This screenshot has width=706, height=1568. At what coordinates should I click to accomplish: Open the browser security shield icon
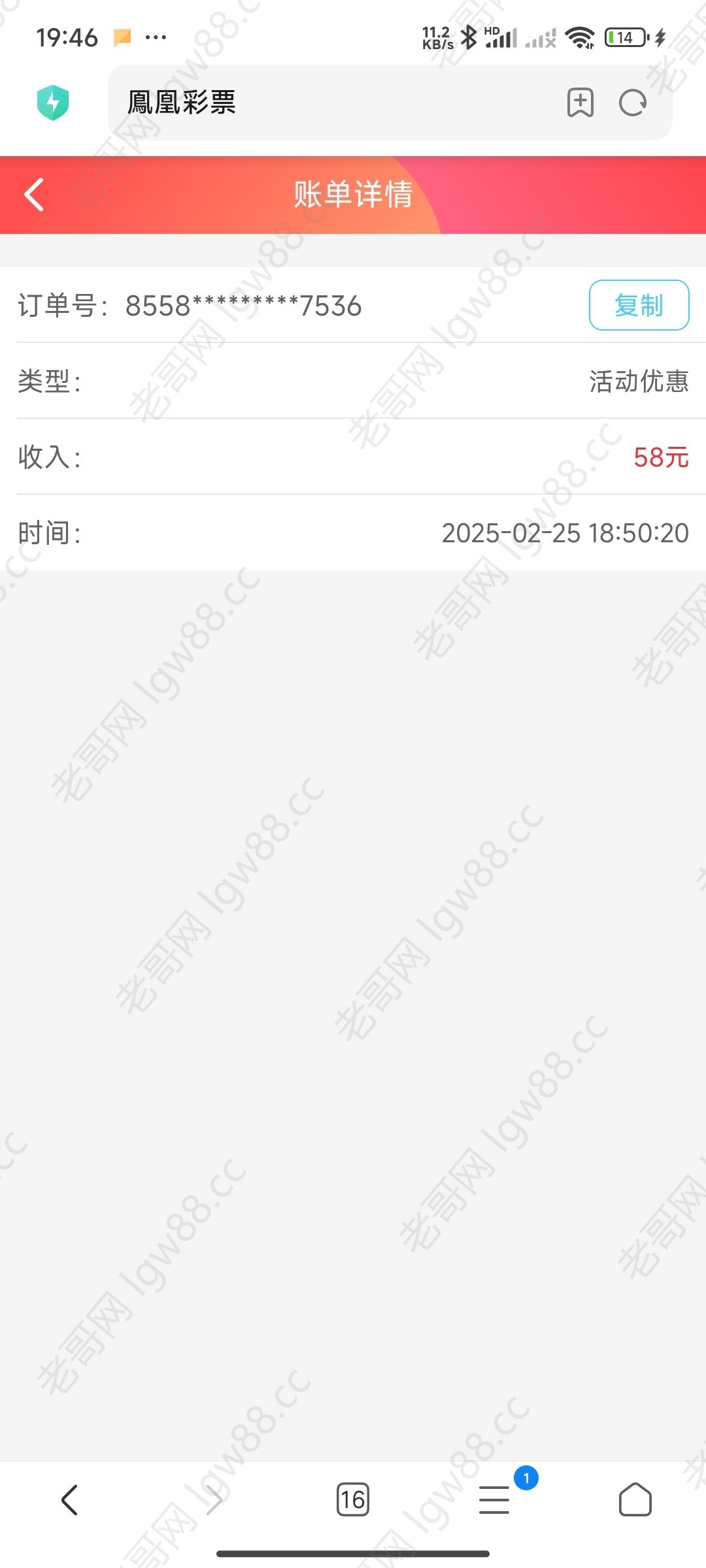point(53,103)
